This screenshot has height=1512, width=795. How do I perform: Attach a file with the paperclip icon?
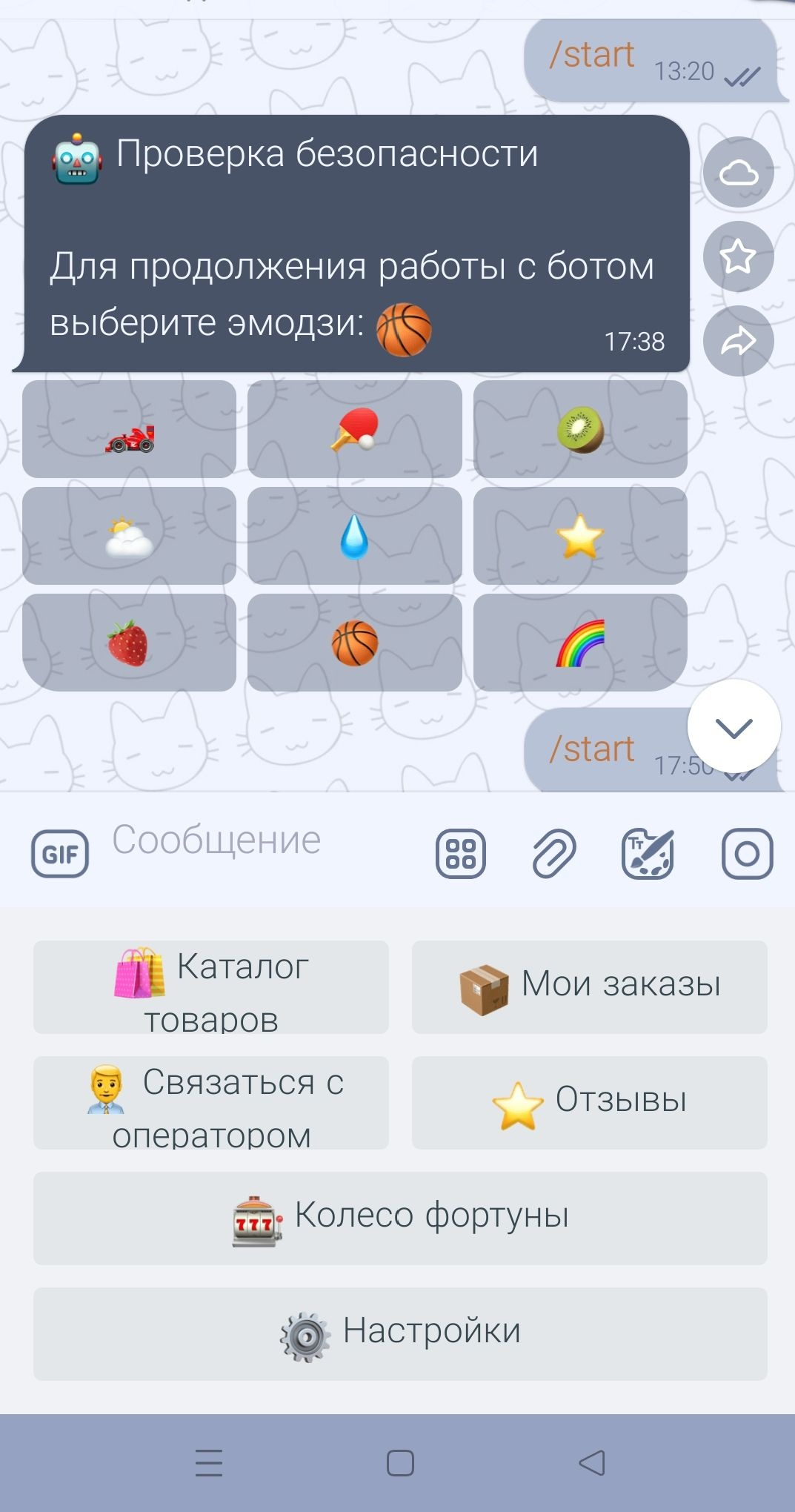(552, 854)
